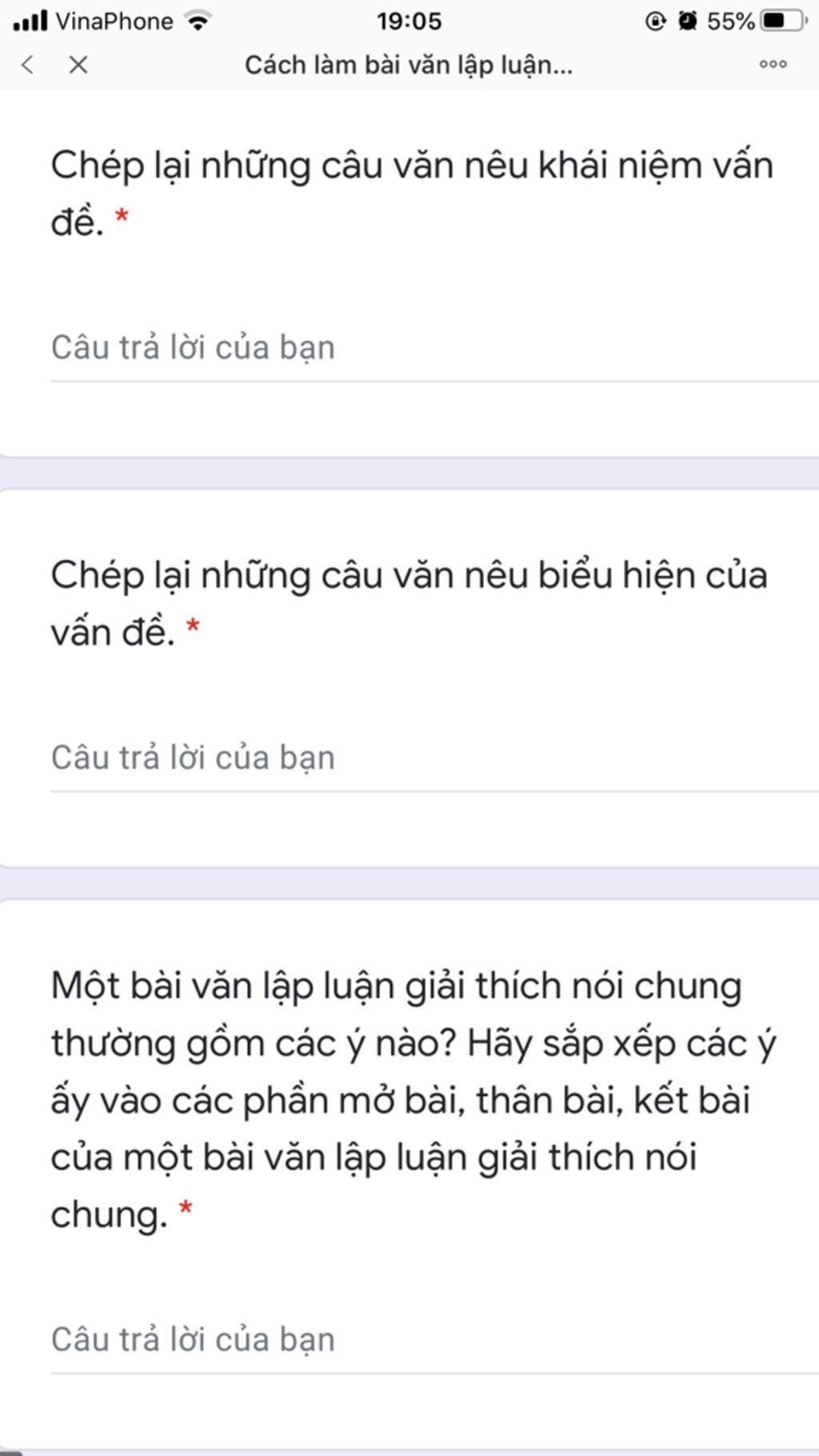
Task: Focus answer field for 'biểu hiện của vấn đề'
Action: 432,758
